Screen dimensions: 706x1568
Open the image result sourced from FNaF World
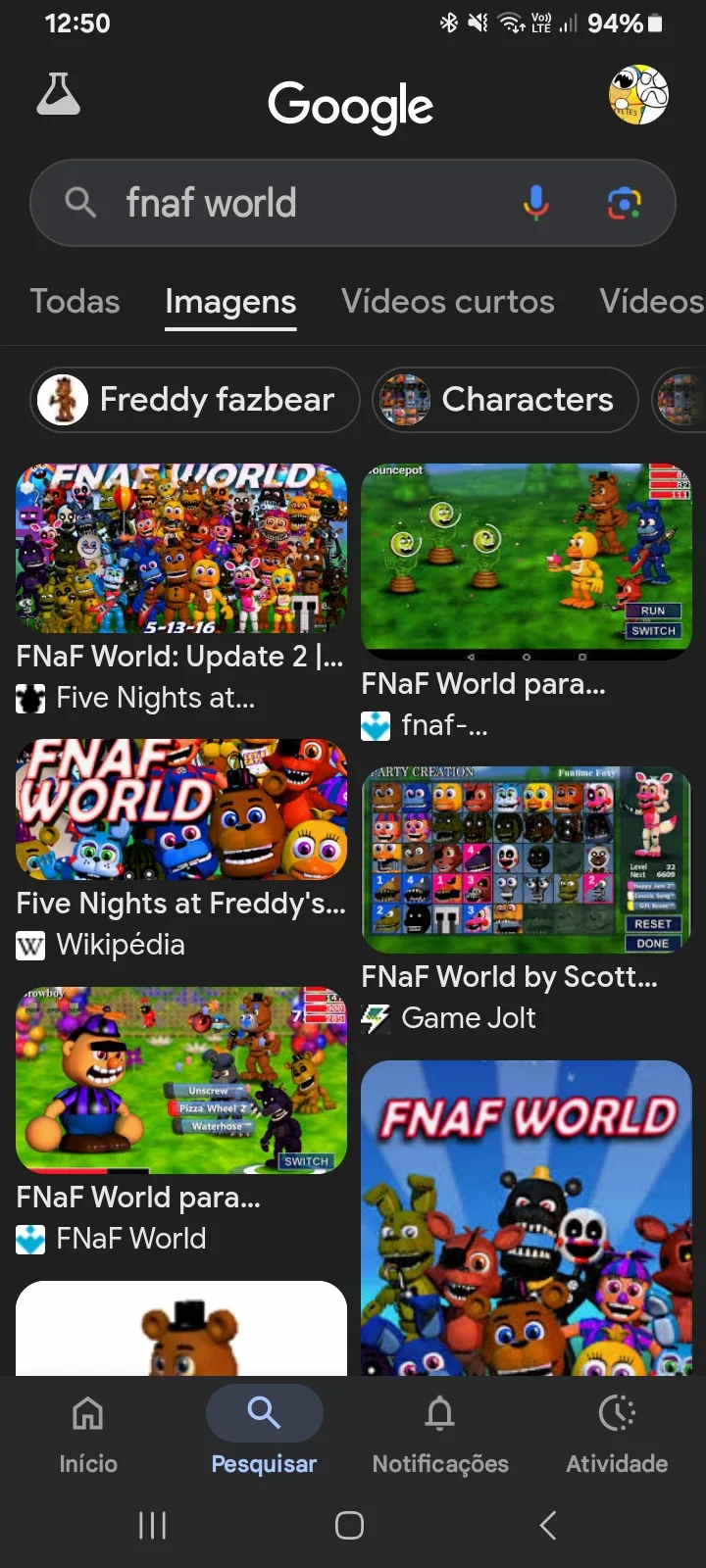coord(181,1080)
